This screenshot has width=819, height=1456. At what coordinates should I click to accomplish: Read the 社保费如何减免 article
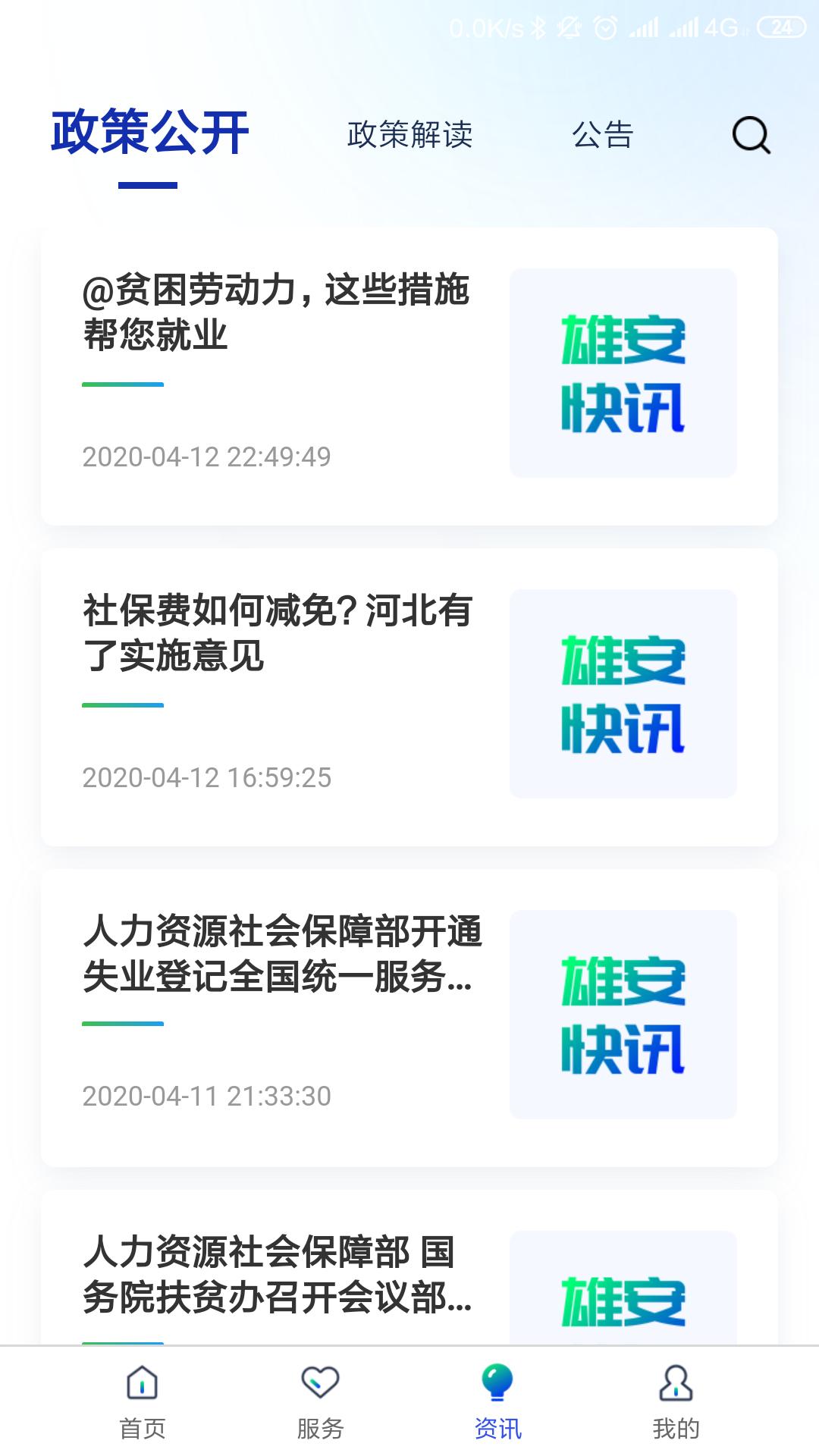coord(277,633)
